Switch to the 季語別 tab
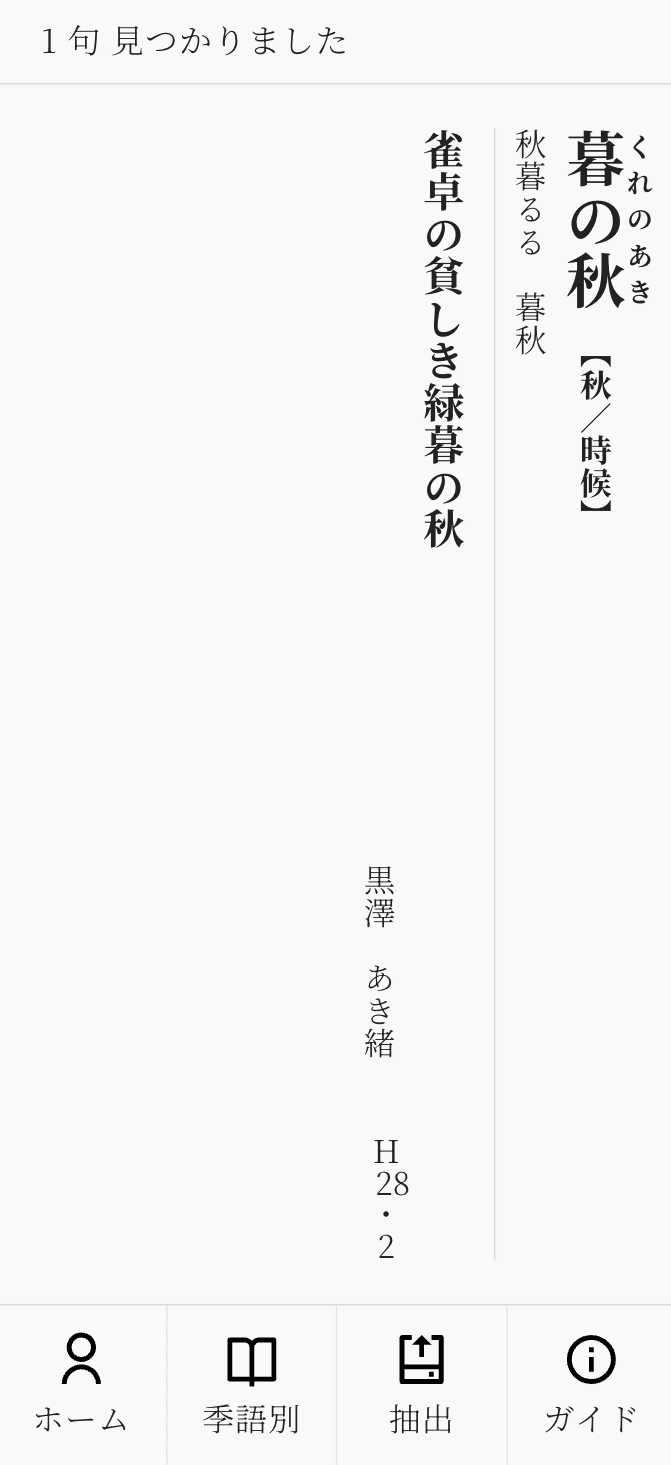Screen dimensions: 671x1465 pyautogui.click(x=251, y=1385)
